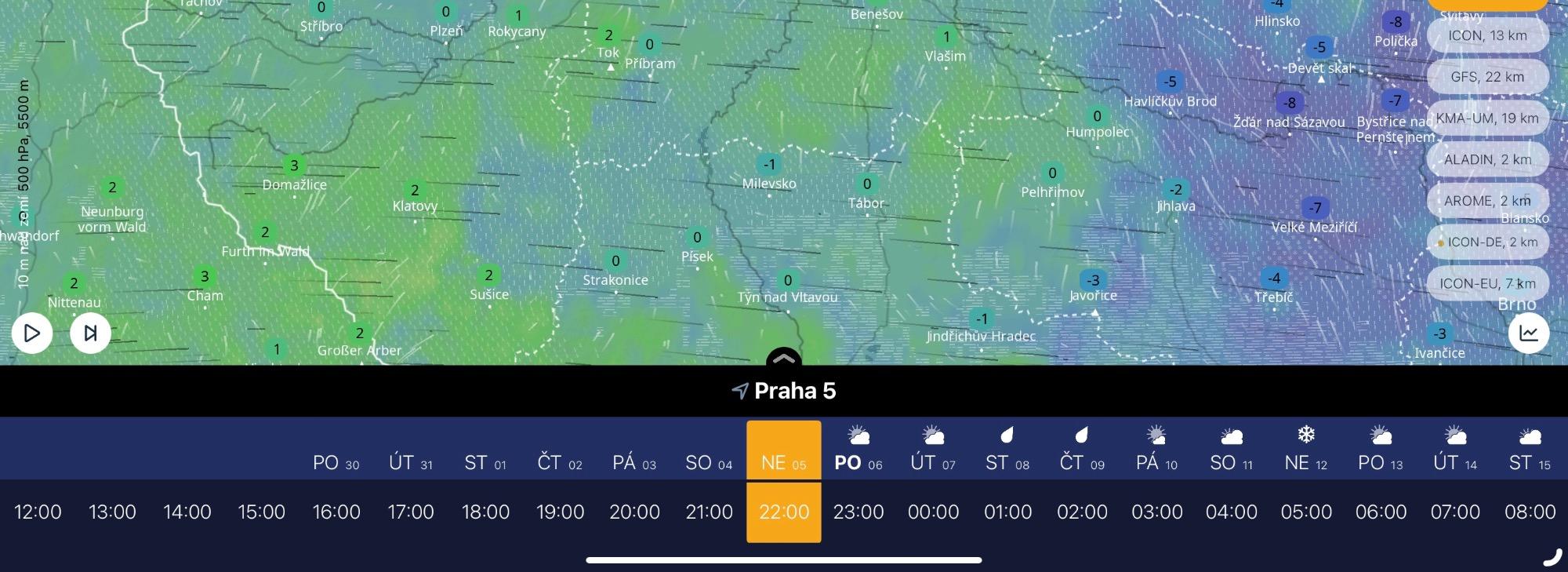The height and width of the screenshot is (572, 1568).
Task: Jump to Sunday NE 12 forecast
Action: coord(1305,450)
